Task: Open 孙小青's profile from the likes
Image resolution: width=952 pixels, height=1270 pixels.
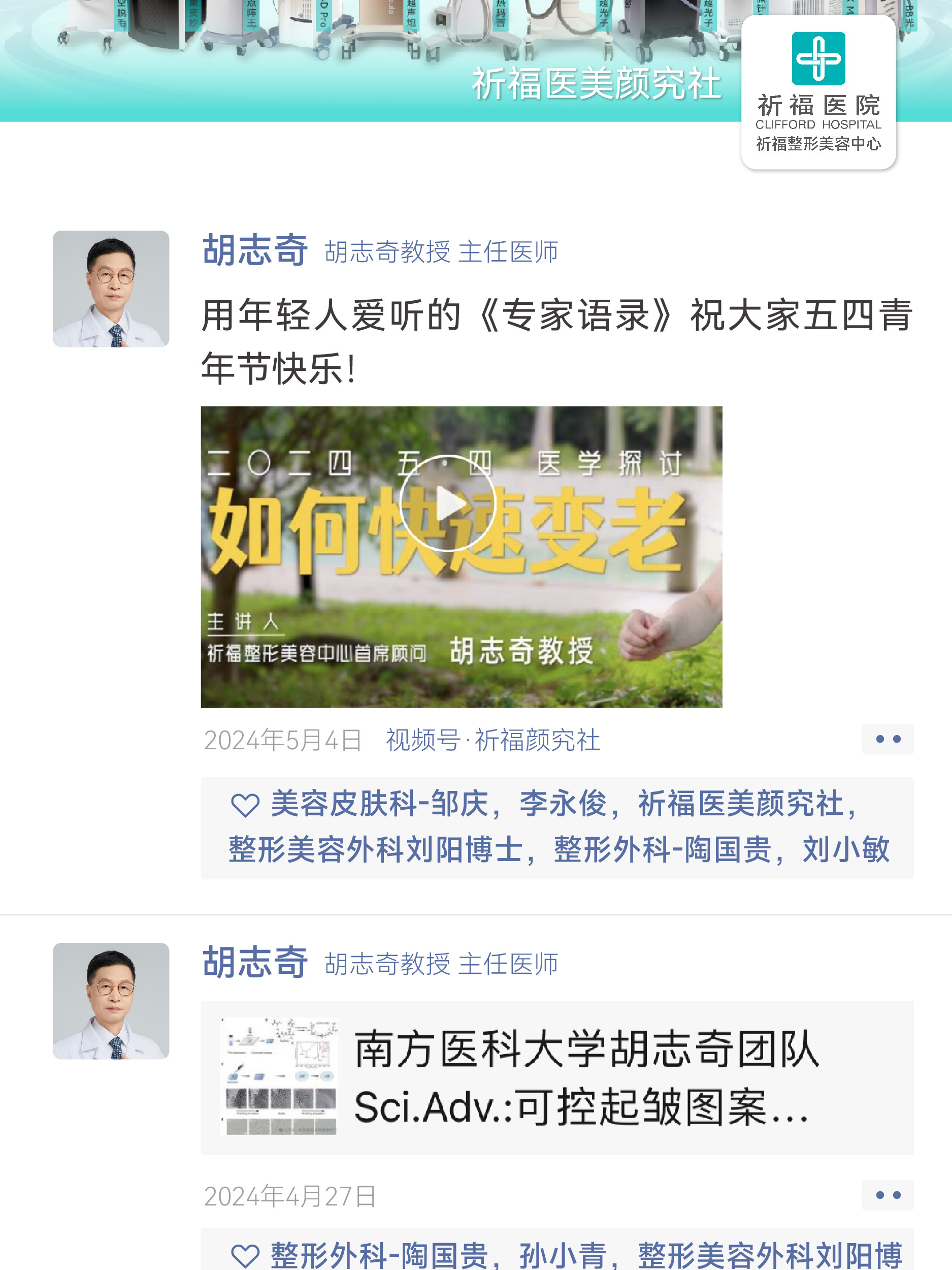Action: [x=563, y=1255]
